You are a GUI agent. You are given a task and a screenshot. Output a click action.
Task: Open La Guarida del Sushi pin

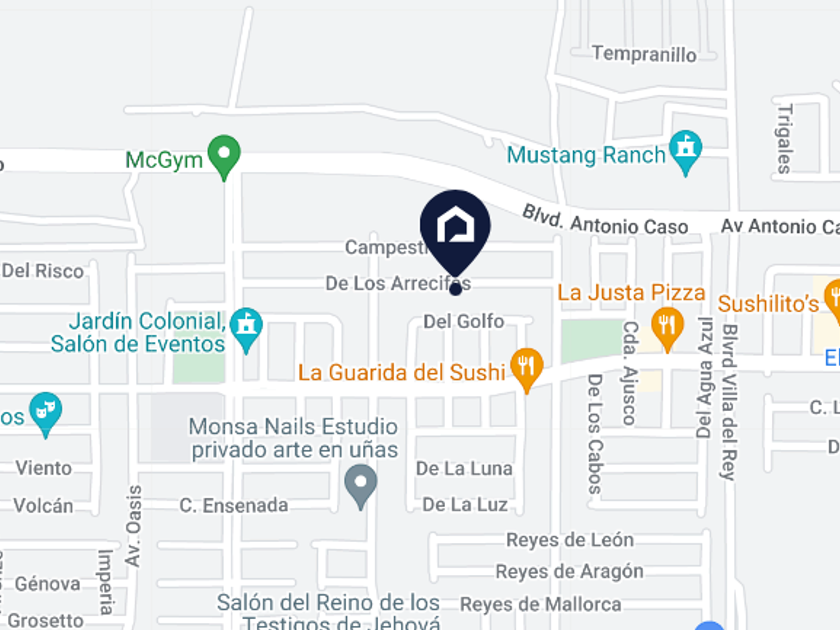[x=527, y=370]
